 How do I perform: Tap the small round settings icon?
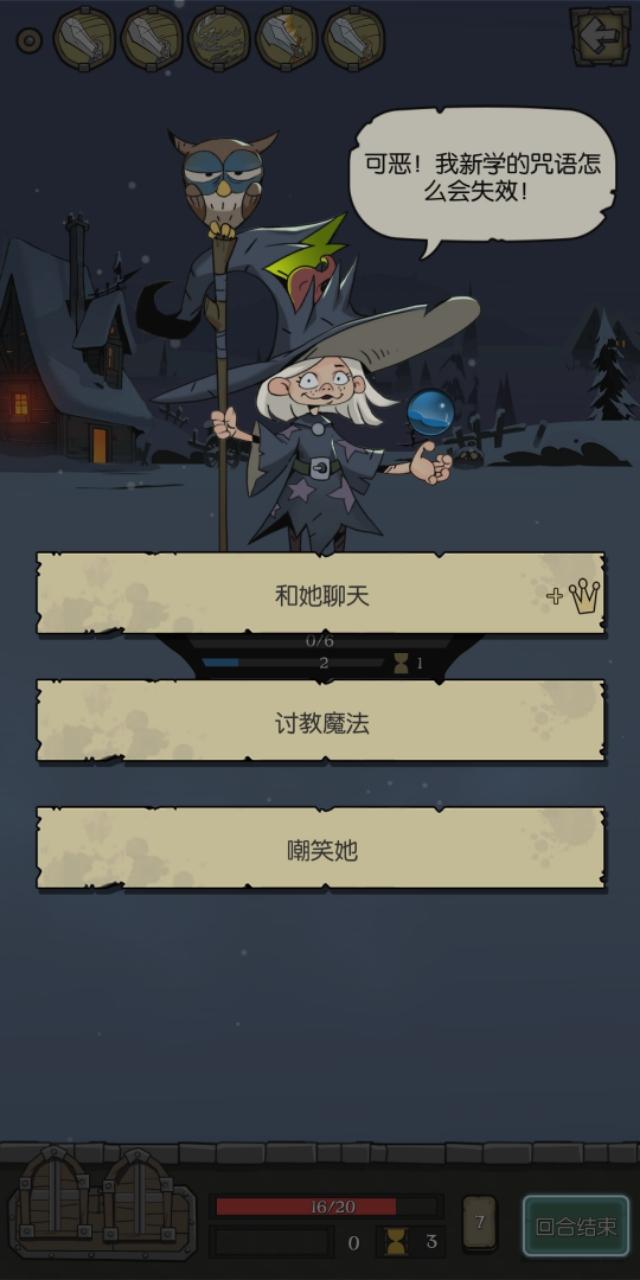coord(30,41)
